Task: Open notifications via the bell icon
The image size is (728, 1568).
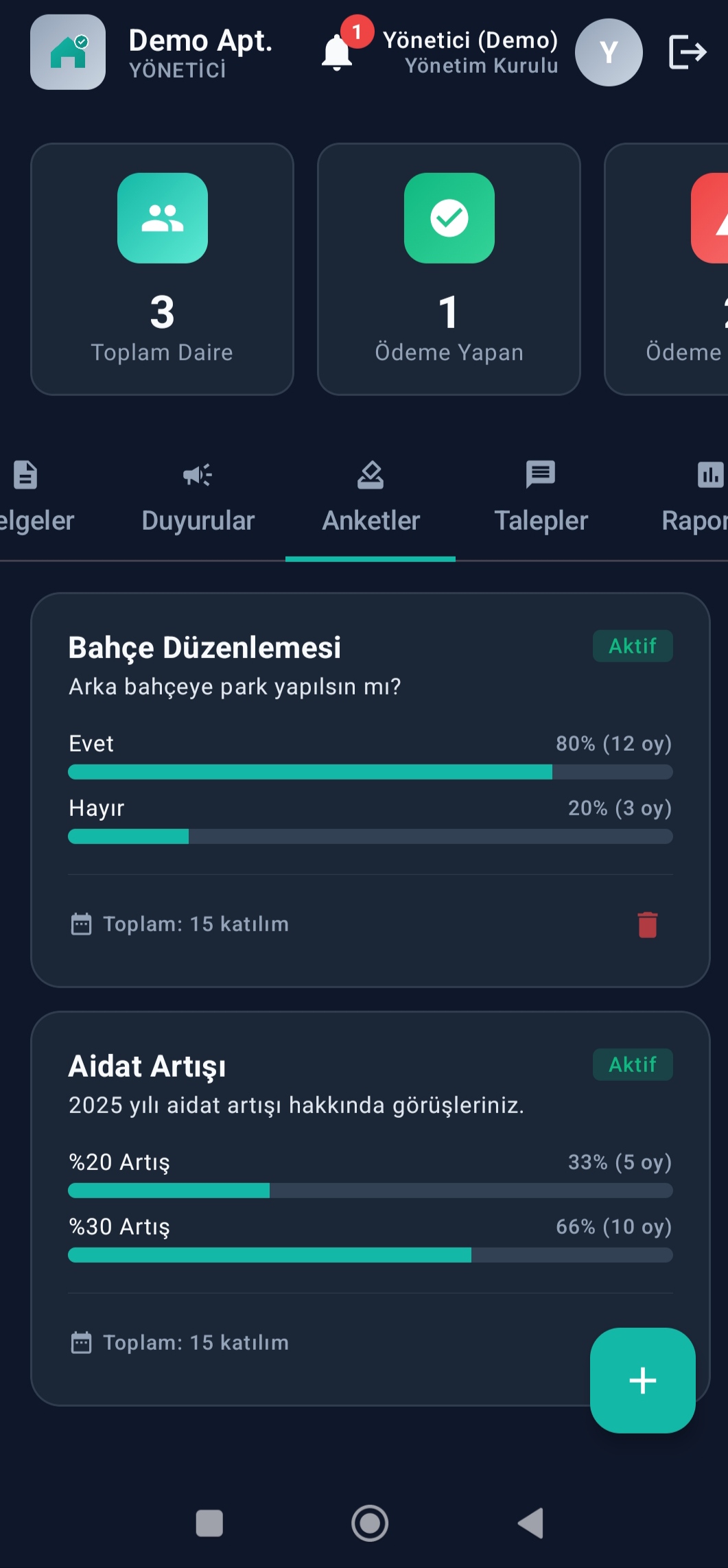Action: coord(336,52)
